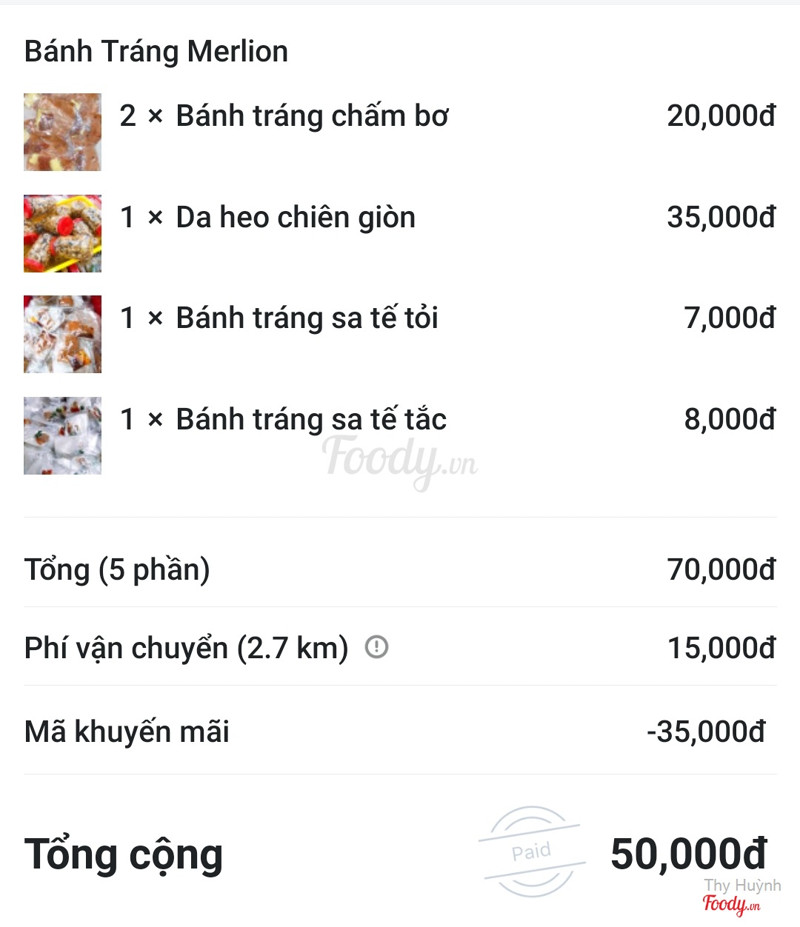The height and width of the screenshot is (927, 800).
Task: Open the shipping fee info icon
Action: tap(376, 648)
